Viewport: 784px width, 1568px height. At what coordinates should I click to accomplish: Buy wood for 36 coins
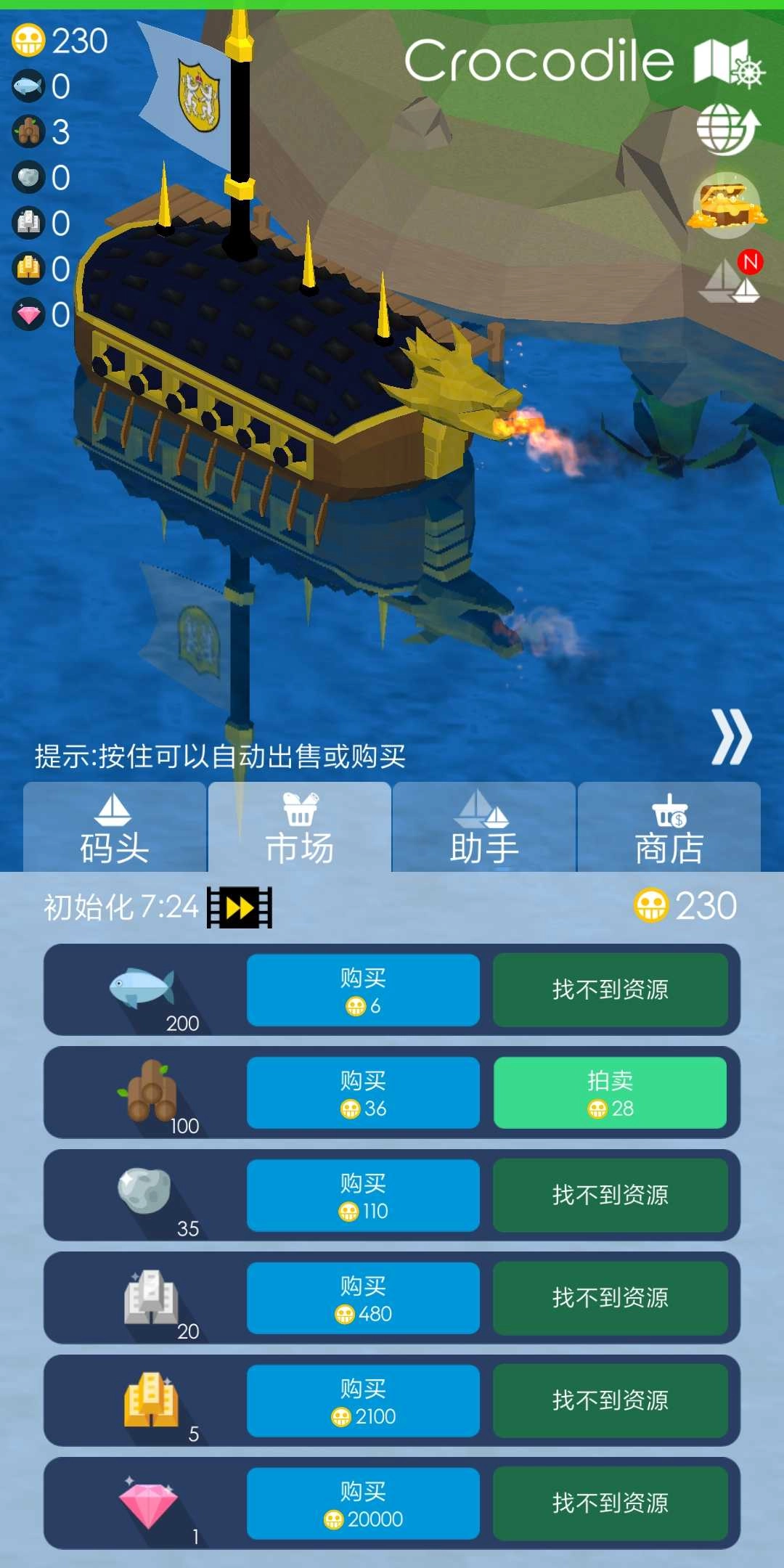363,1093
